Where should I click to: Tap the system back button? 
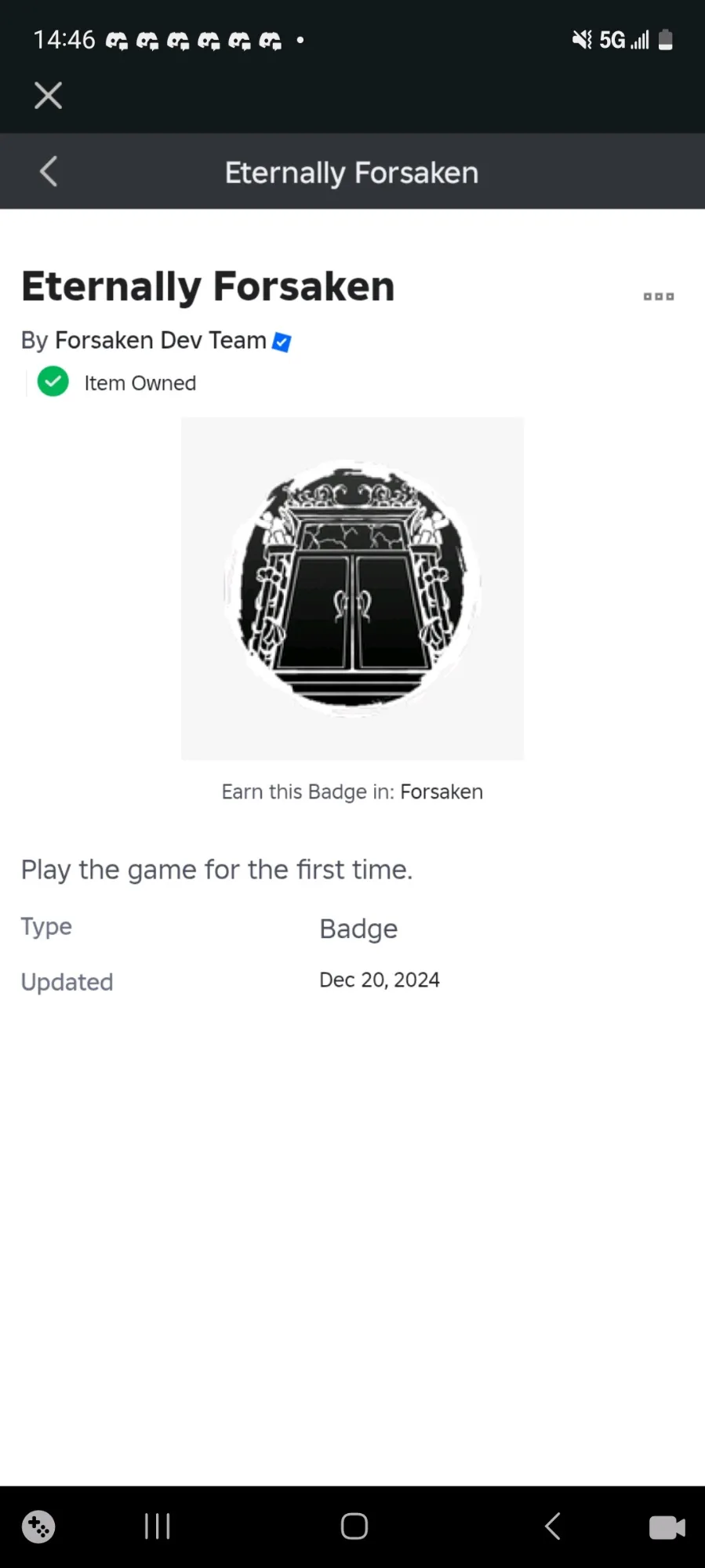(x=553, y=1526)
